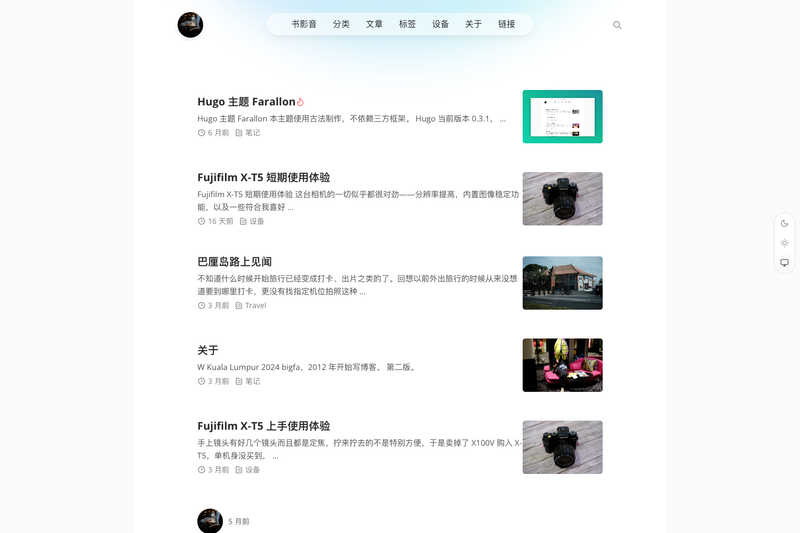Screen dimensions: 800x533
Task: Open the 书影音 nav item
Action: (304, 24)
